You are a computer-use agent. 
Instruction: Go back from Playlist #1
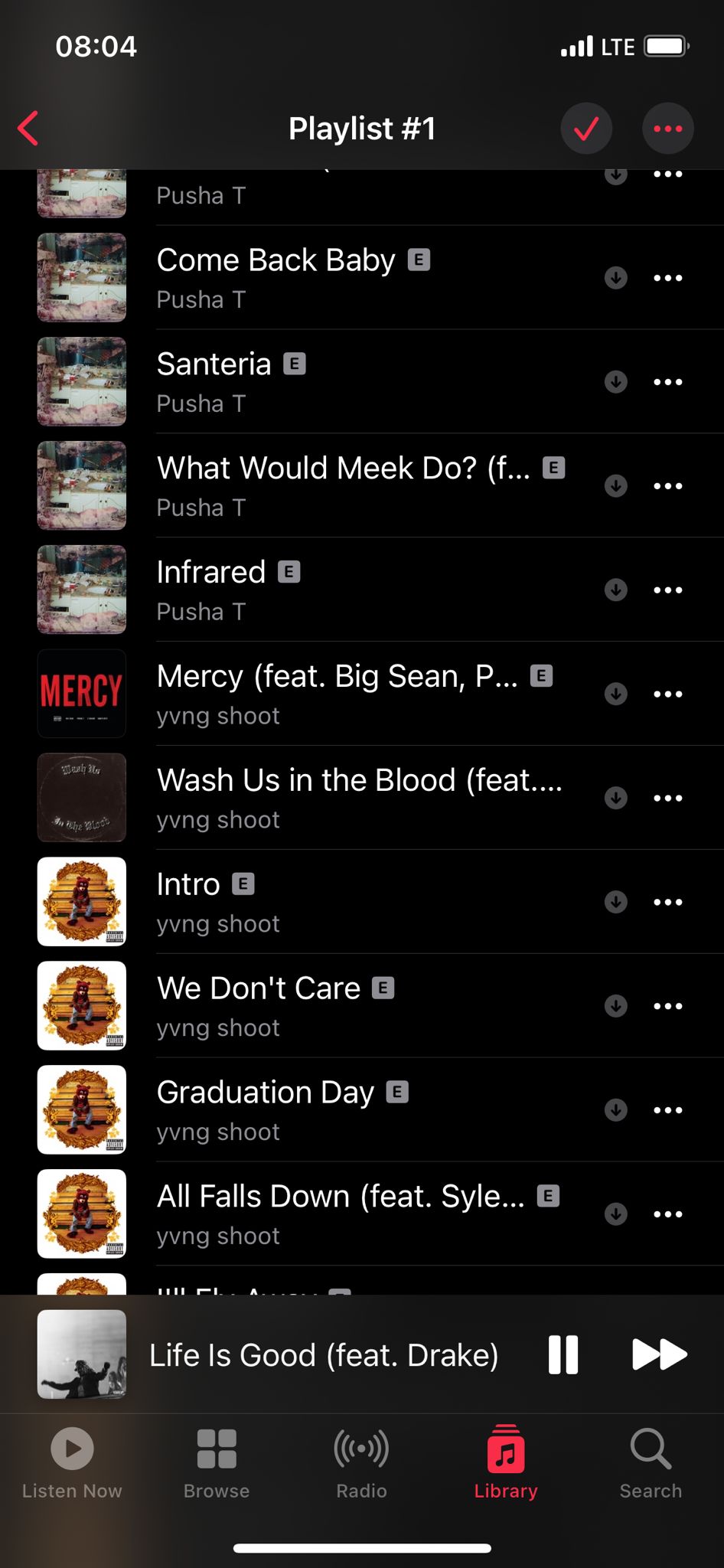click(28, 128)
